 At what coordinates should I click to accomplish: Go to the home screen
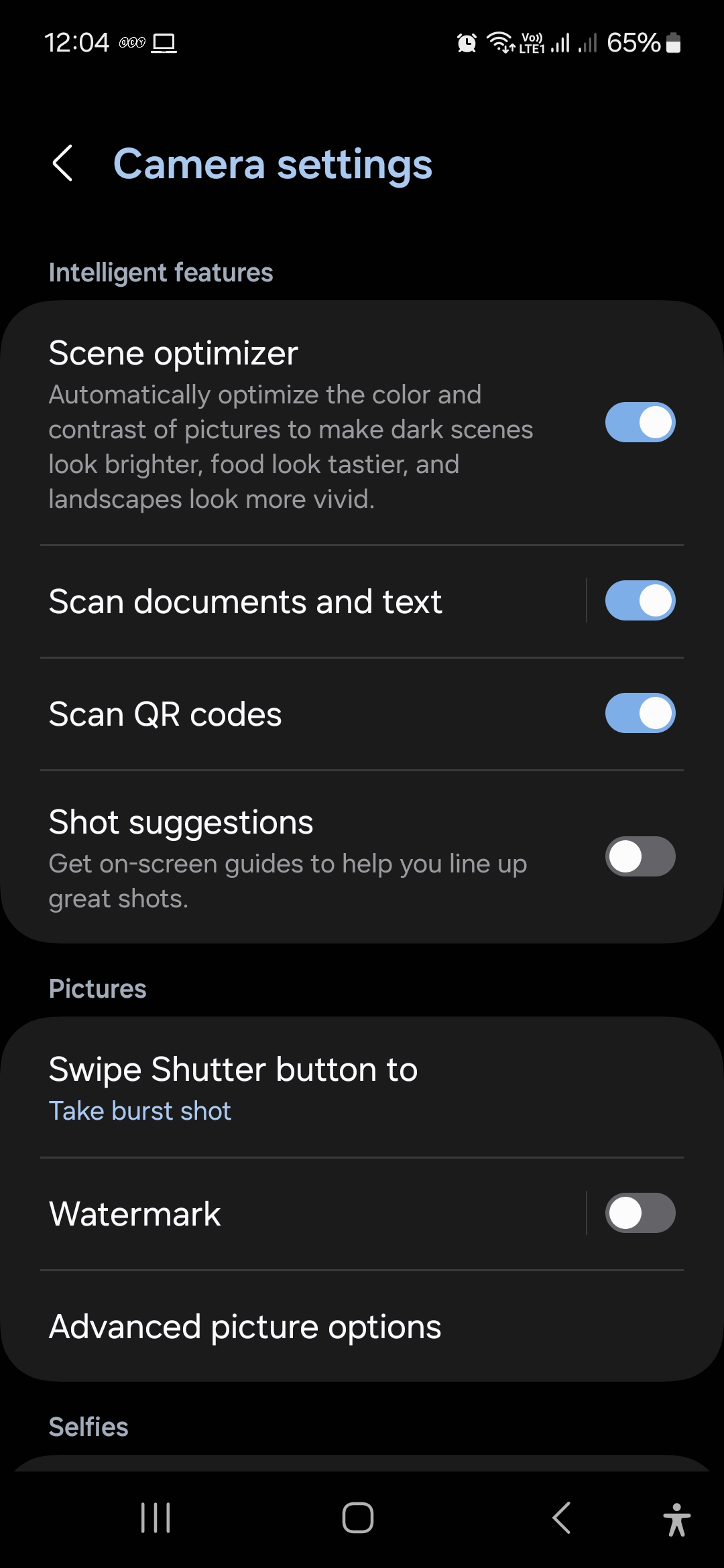[358, 1518]
